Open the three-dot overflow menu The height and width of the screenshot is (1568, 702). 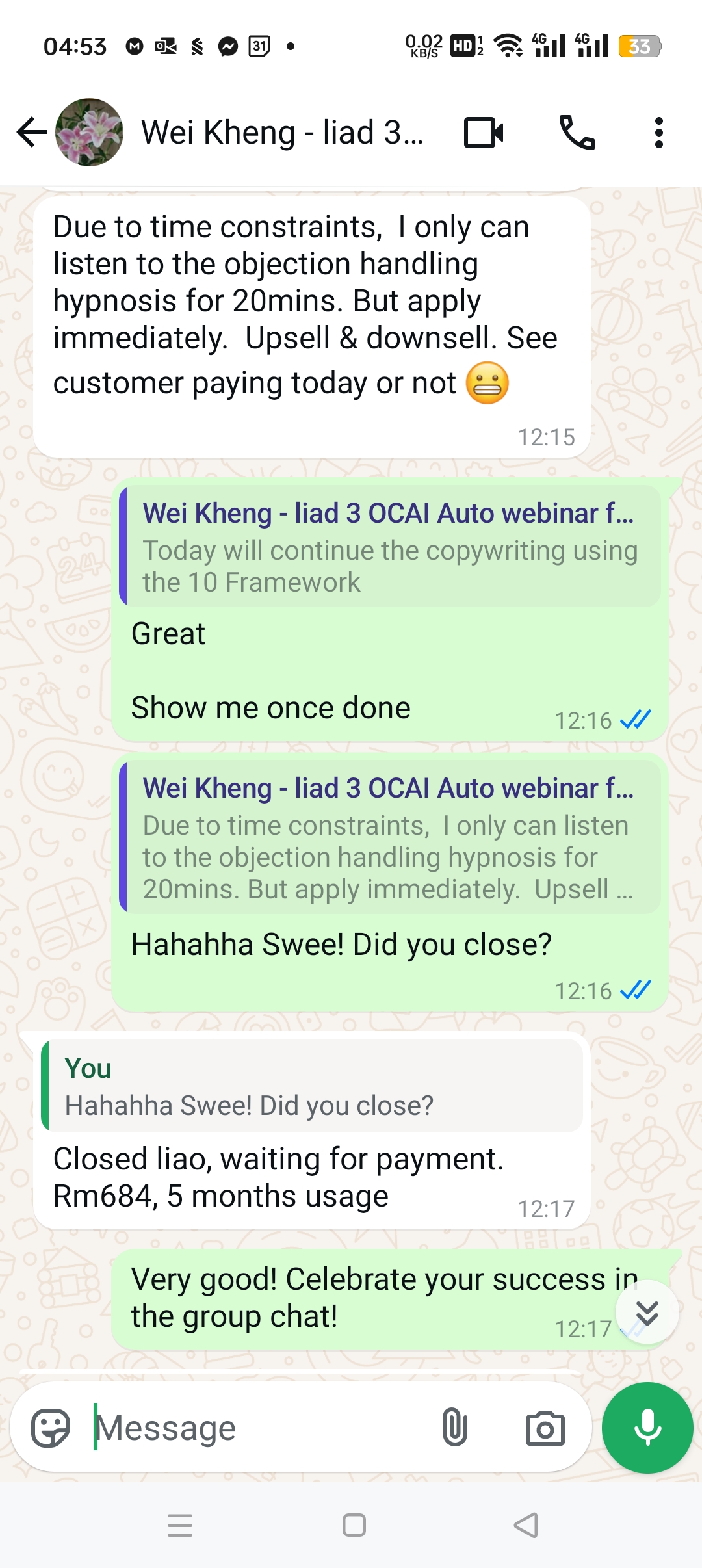659,133
